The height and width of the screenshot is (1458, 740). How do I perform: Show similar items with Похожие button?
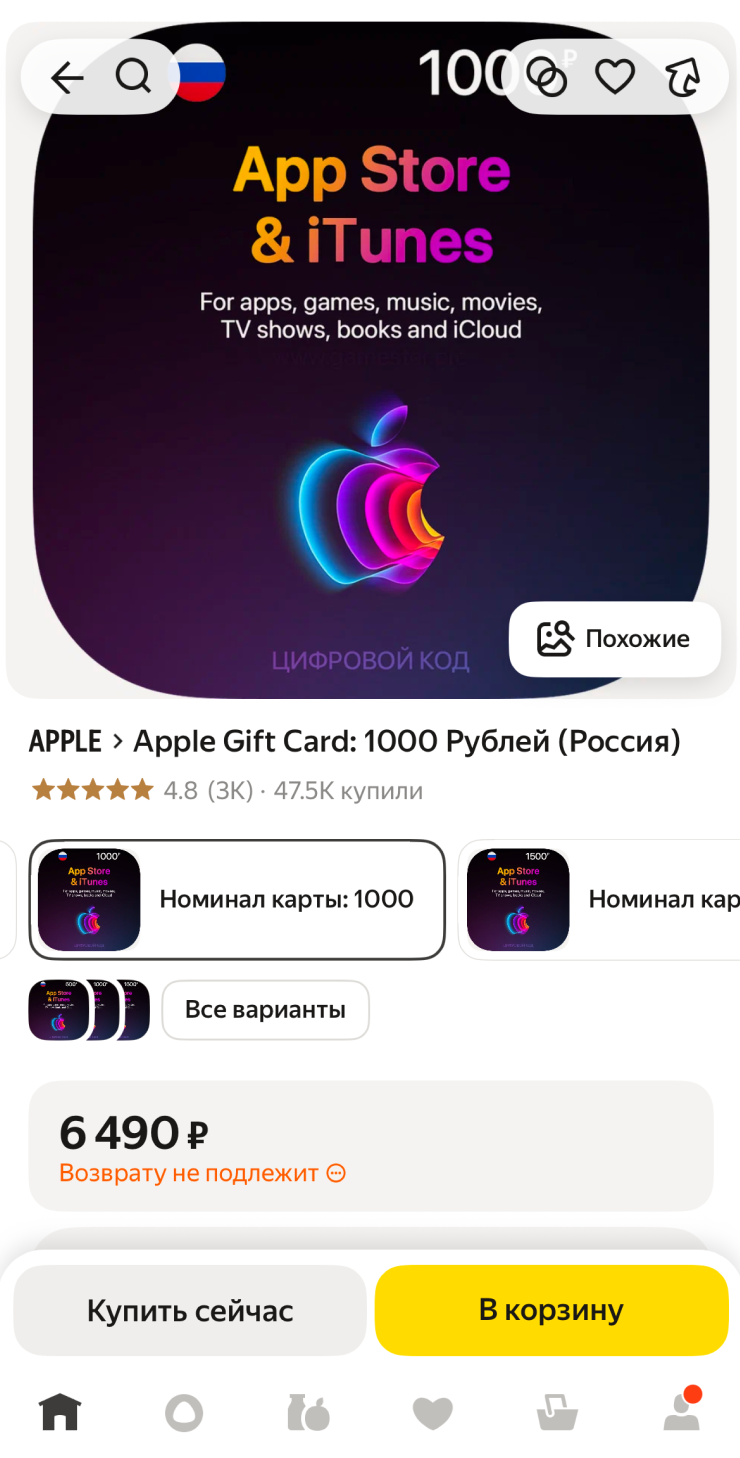click(x=615, y=639)
